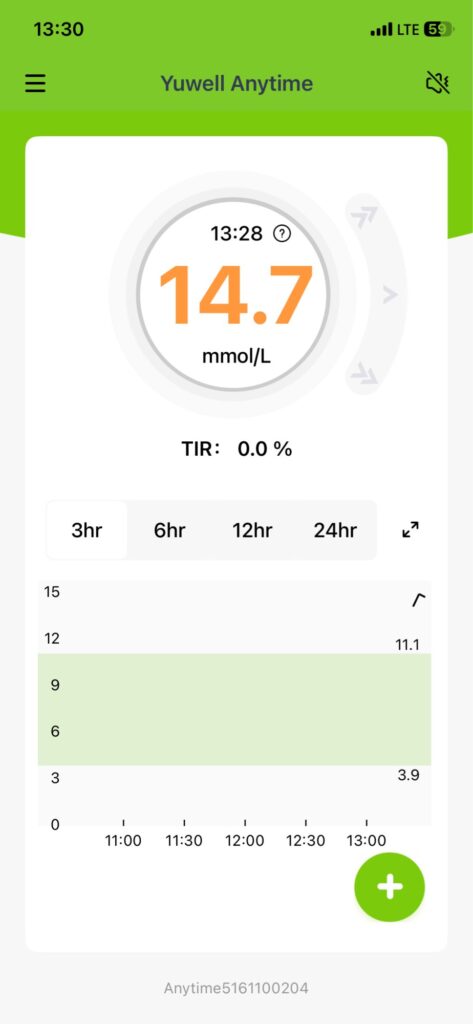The width and height of the screenshot is (473, 1024).
Task: Expand the glucose chart to fullscreen
Action: (x=410, y=530)
